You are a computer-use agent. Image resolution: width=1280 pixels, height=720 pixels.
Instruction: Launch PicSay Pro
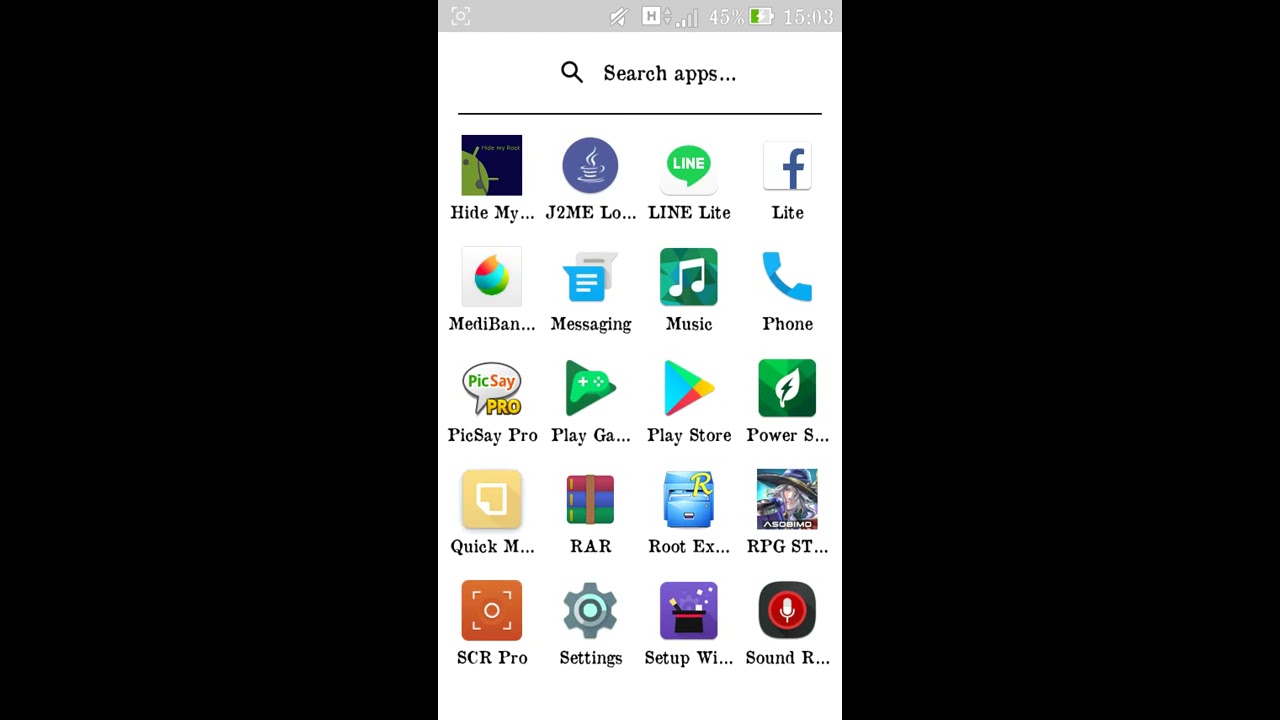point(492,388)
